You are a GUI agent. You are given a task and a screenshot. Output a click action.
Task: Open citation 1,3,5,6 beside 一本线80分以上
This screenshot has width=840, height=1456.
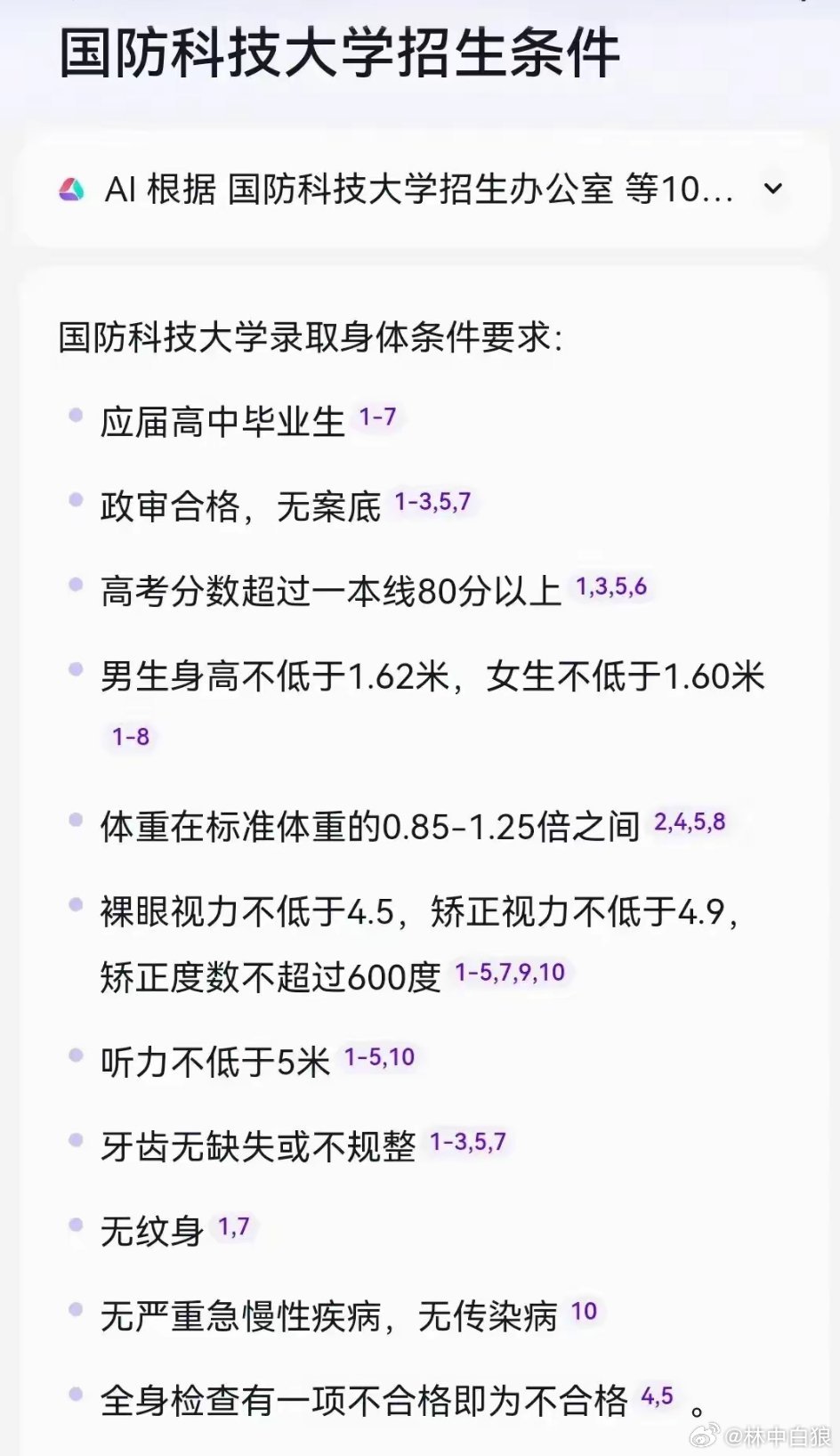[x=611, y=586]
